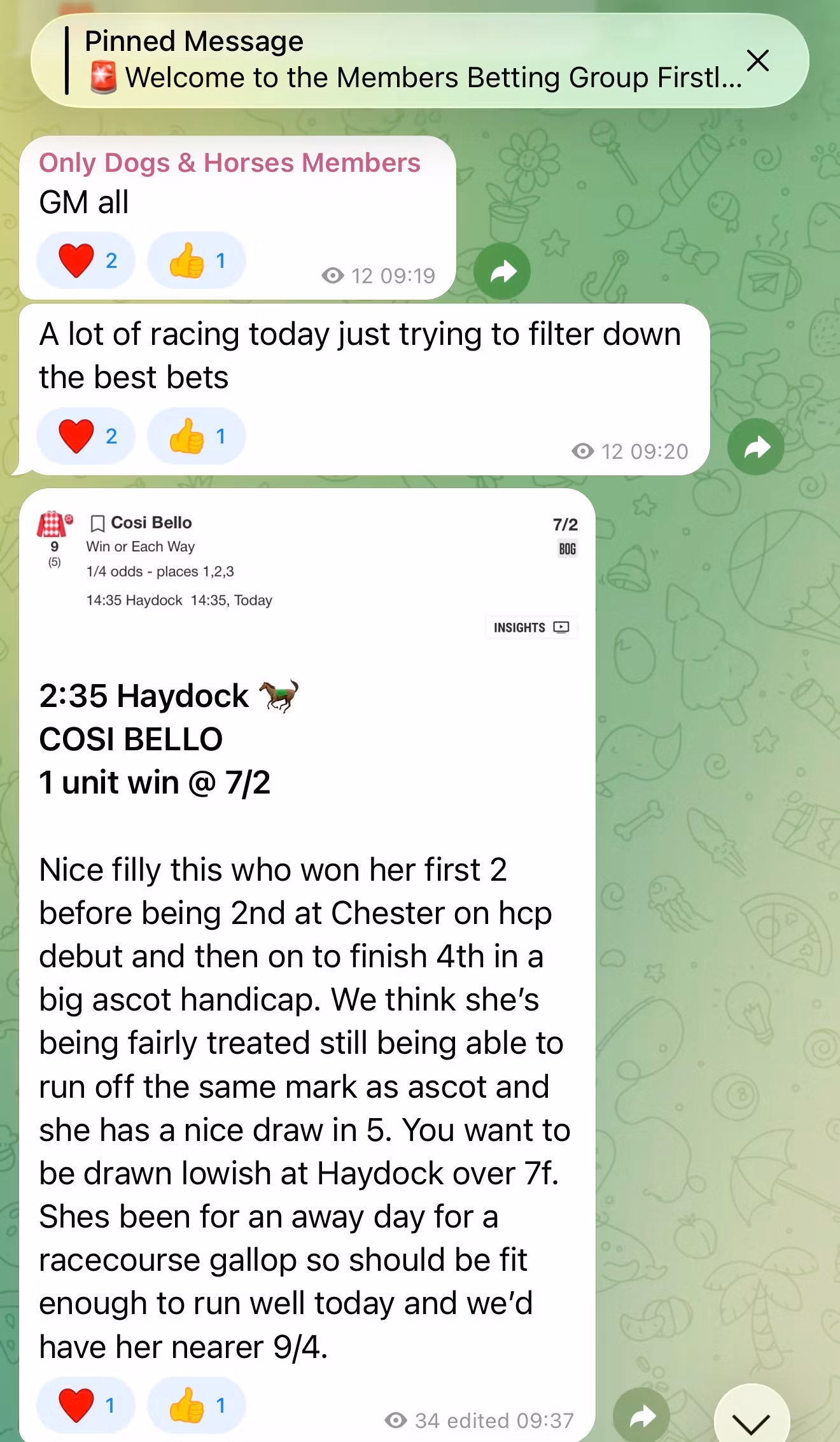Tap heart reaction on GM all message
The image size is (840, 1442).
pyautogui.click(x=86, y=260)
